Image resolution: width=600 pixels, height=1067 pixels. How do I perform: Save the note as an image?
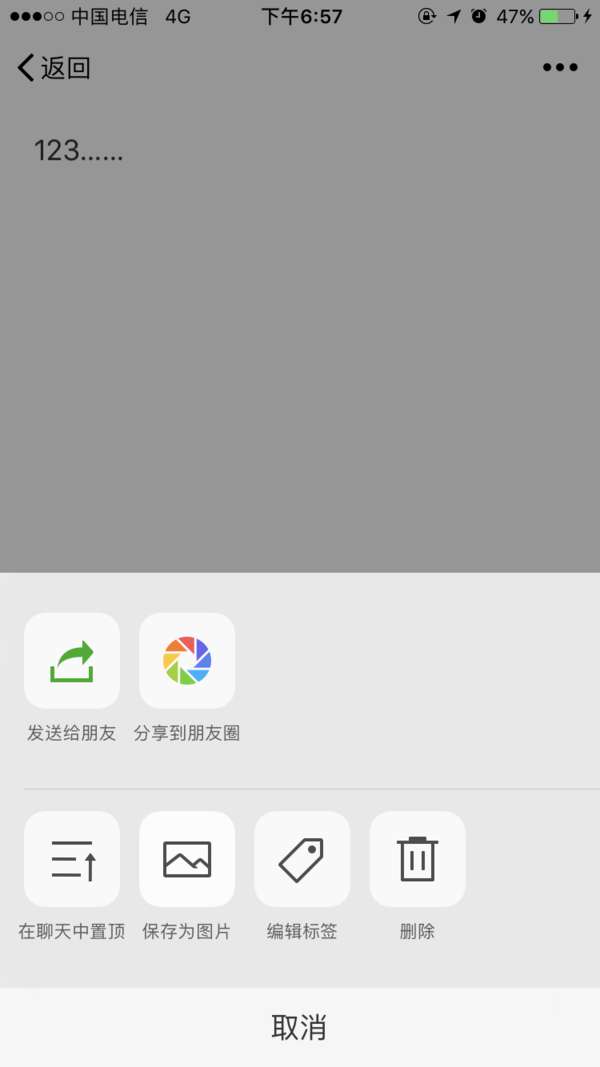pyautogui.click(x=187, y=859)
